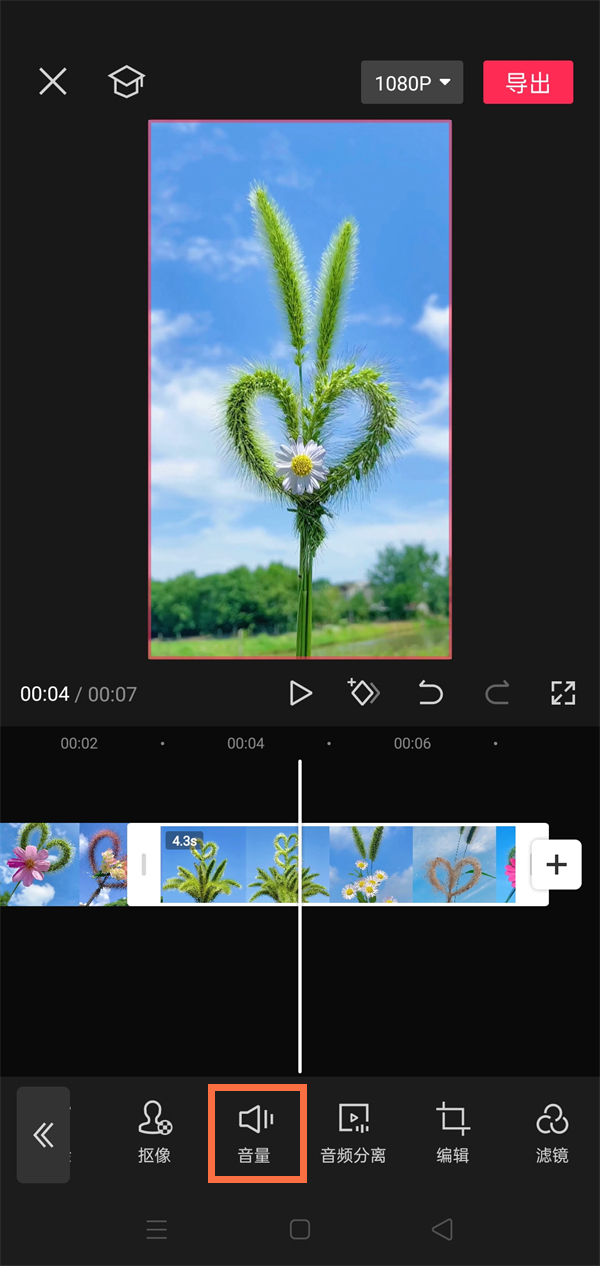Add a keyframe at the playhead

363,692
